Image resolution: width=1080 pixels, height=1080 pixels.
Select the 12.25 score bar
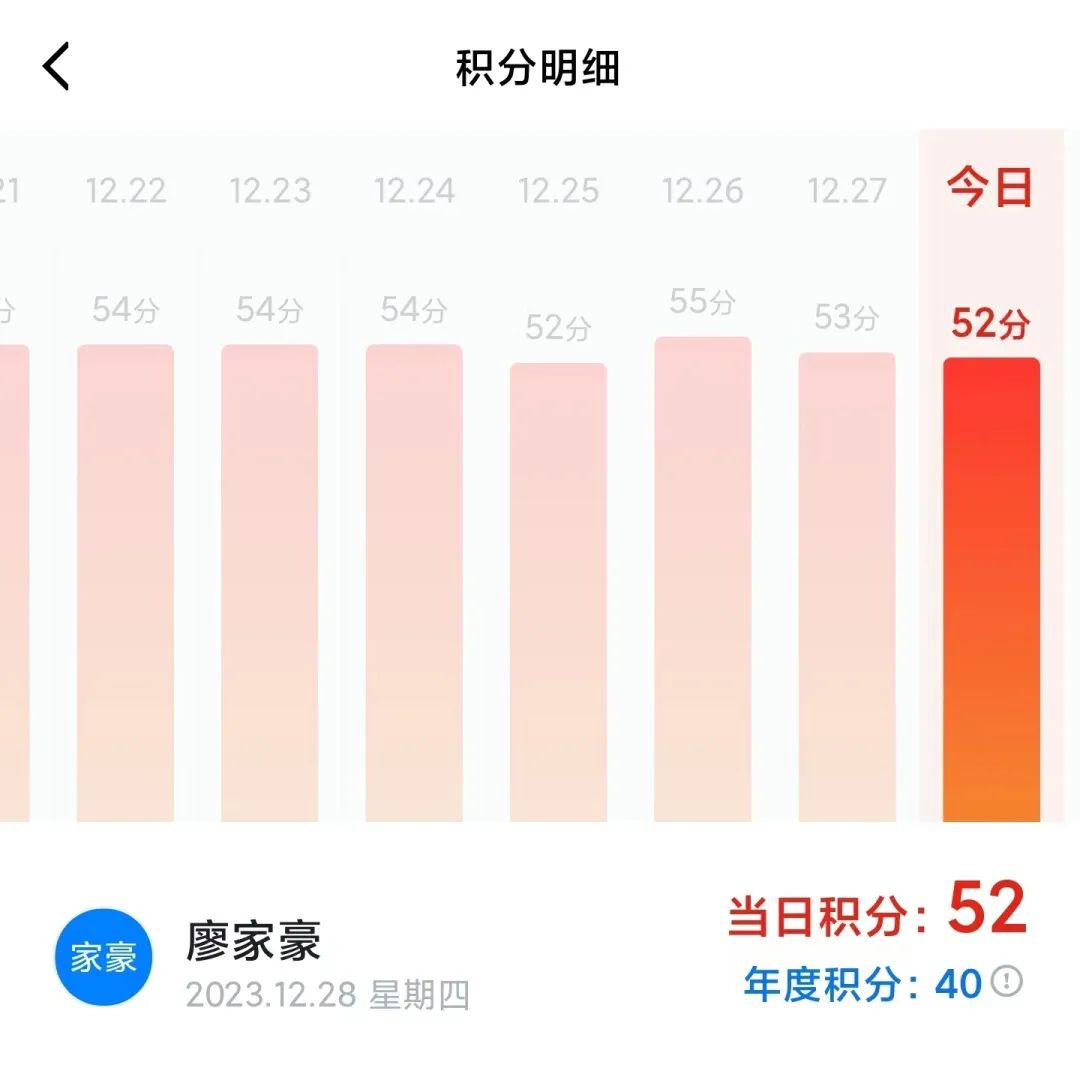[558, 592]
